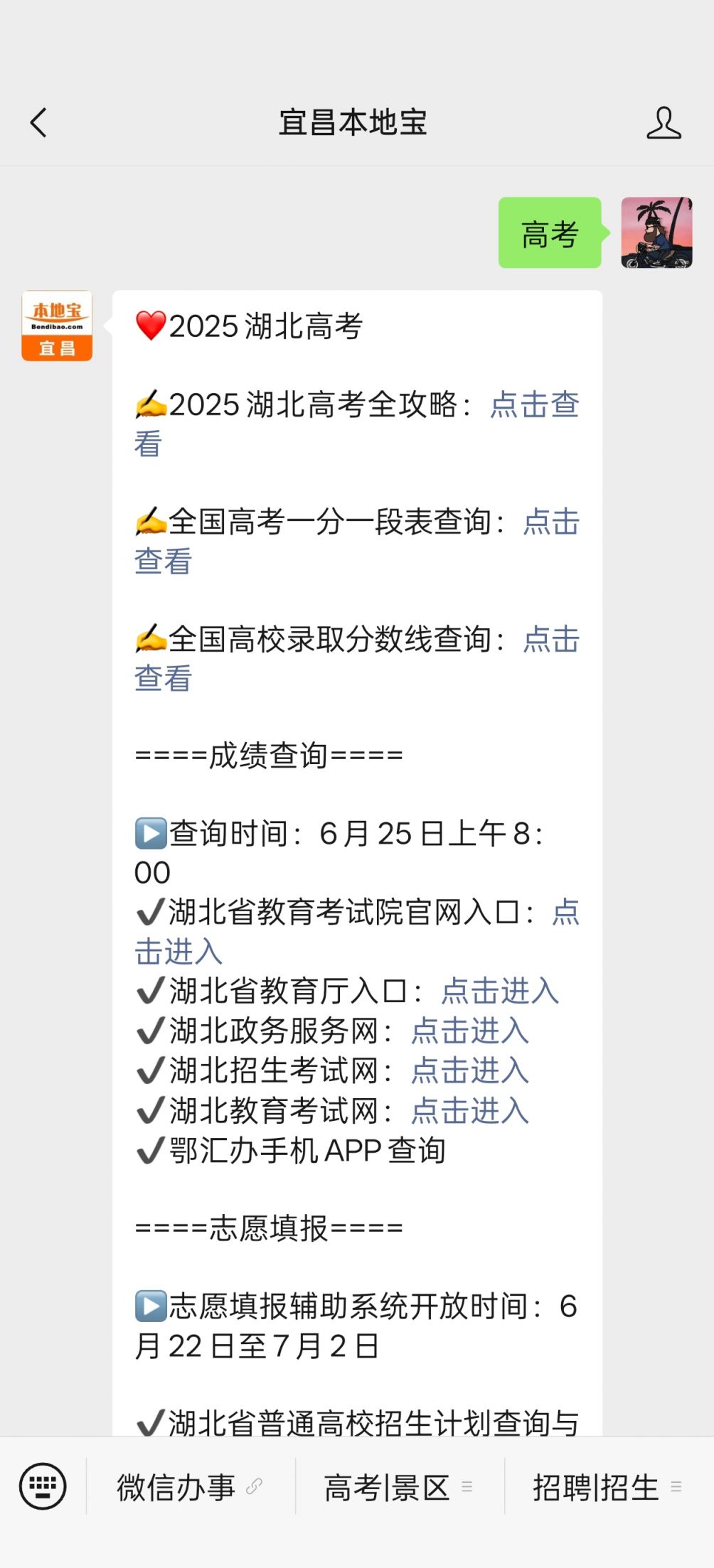Expand the 招聘|招生 menu

click(x=608, y=1487)
